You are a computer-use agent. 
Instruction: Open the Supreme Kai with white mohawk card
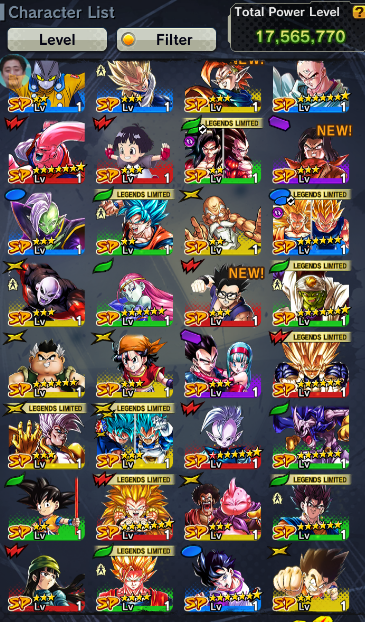coord(223,438)
